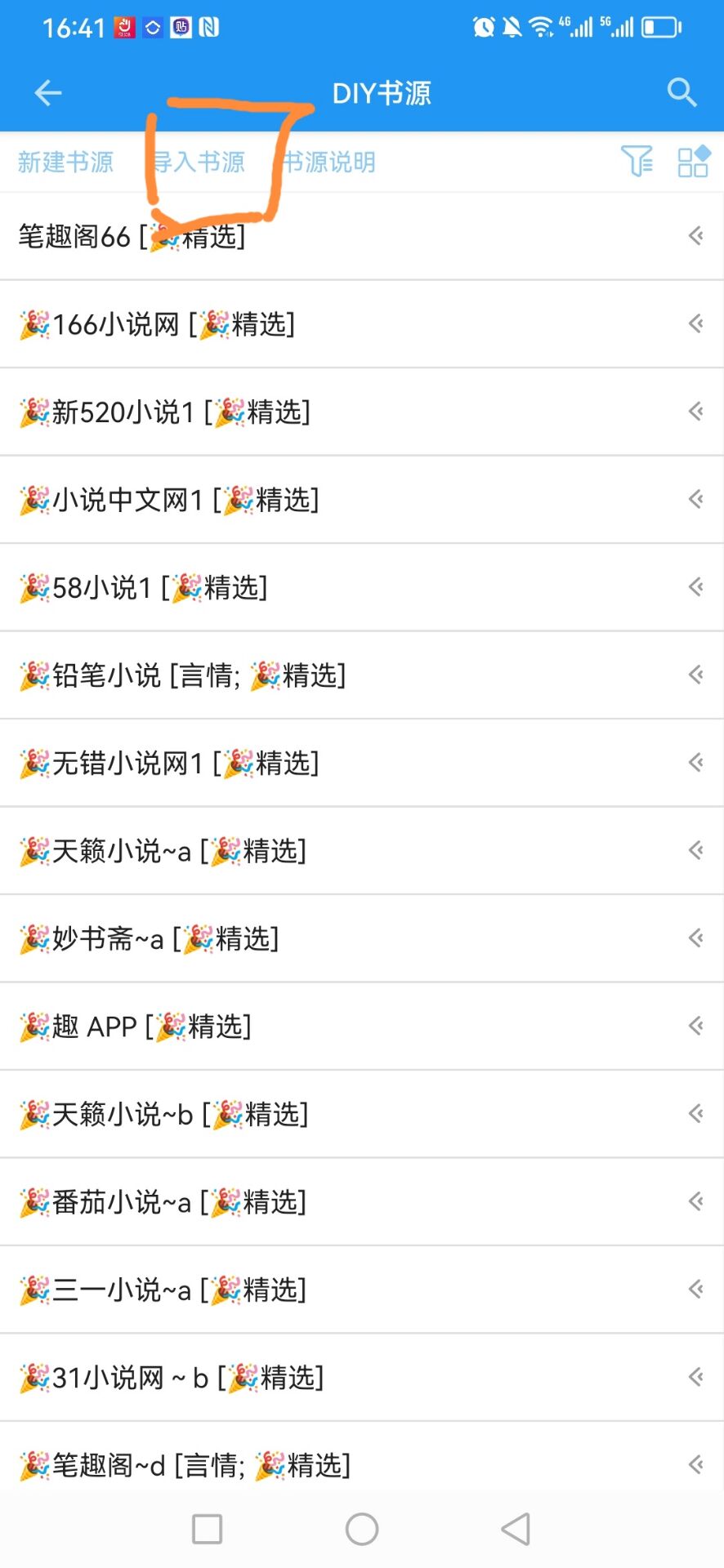Open the filter icon near 书源说明
The image size is (724, 1568).
pos(637,161)
